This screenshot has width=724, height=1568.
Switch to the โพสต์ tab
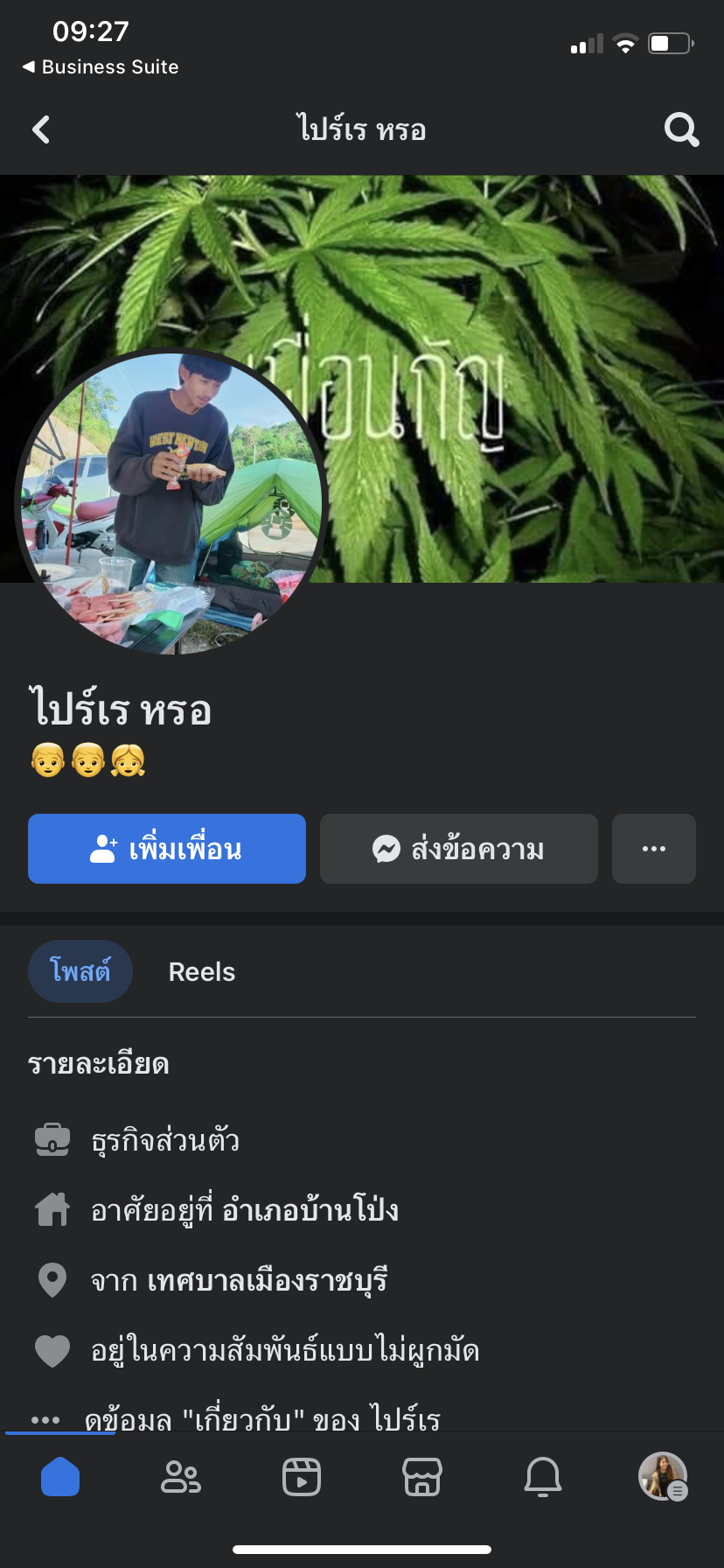pyautogui.click(x=80, y=971)
